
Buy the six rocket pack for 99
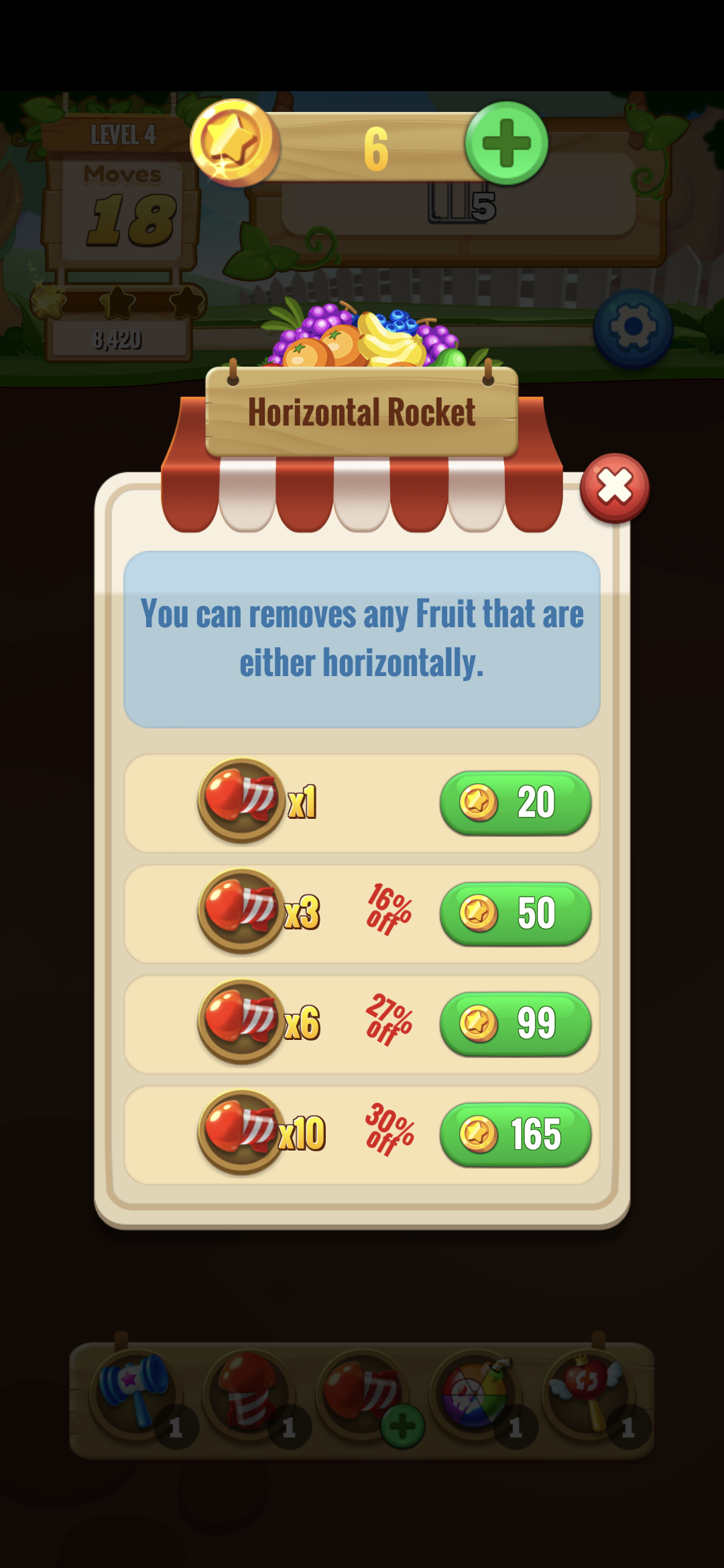click(x=515, y=1023)
